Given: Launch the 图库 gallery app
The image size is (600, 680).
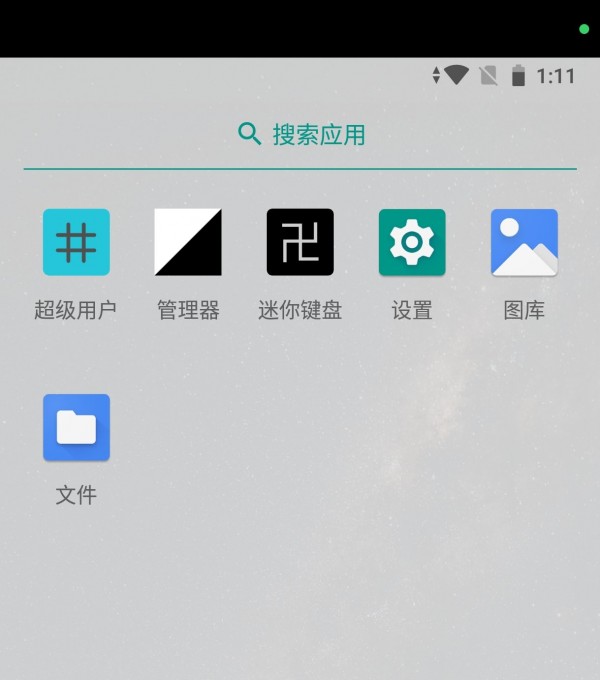Looking at the screenshot, I should click(x=524, y=243).
